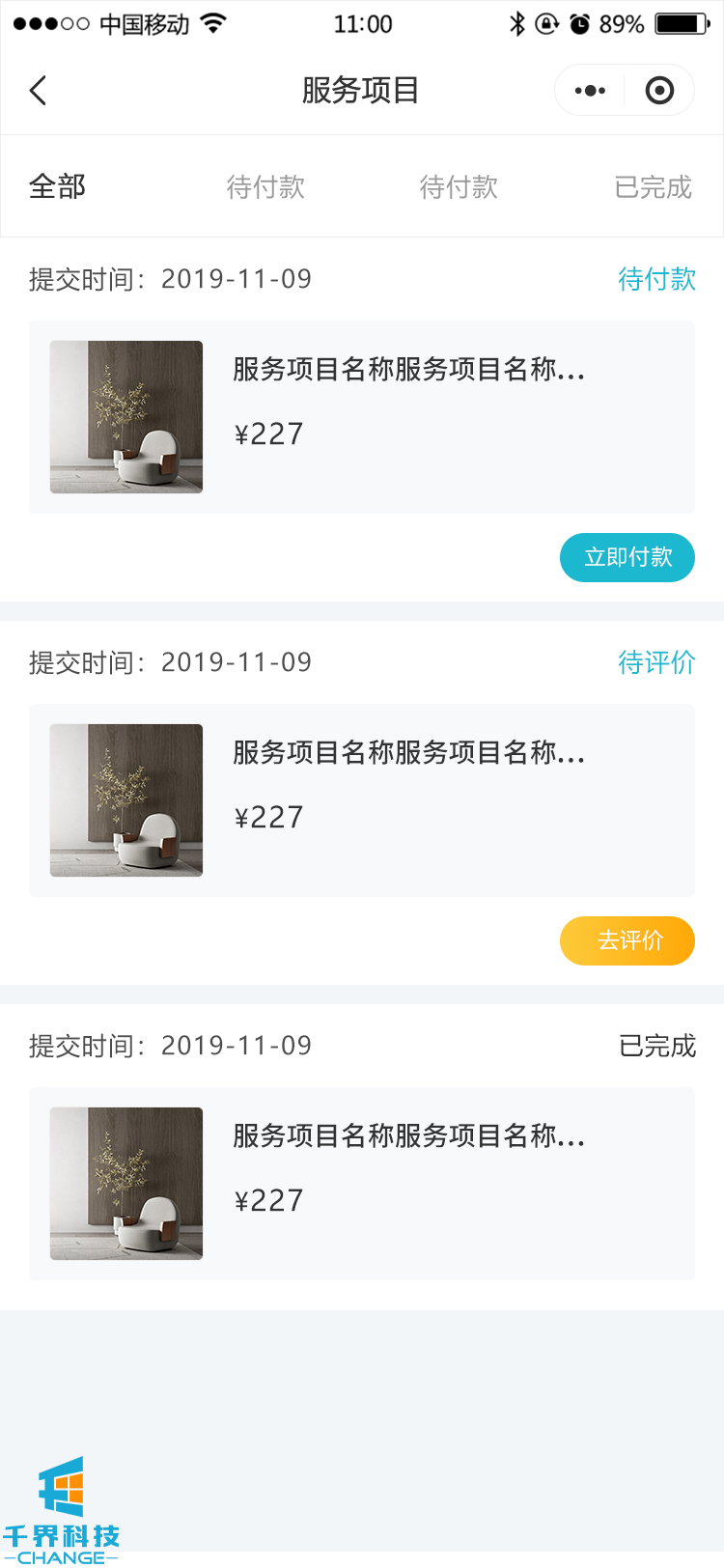Open the service card above the 立即付款 button

362,417
